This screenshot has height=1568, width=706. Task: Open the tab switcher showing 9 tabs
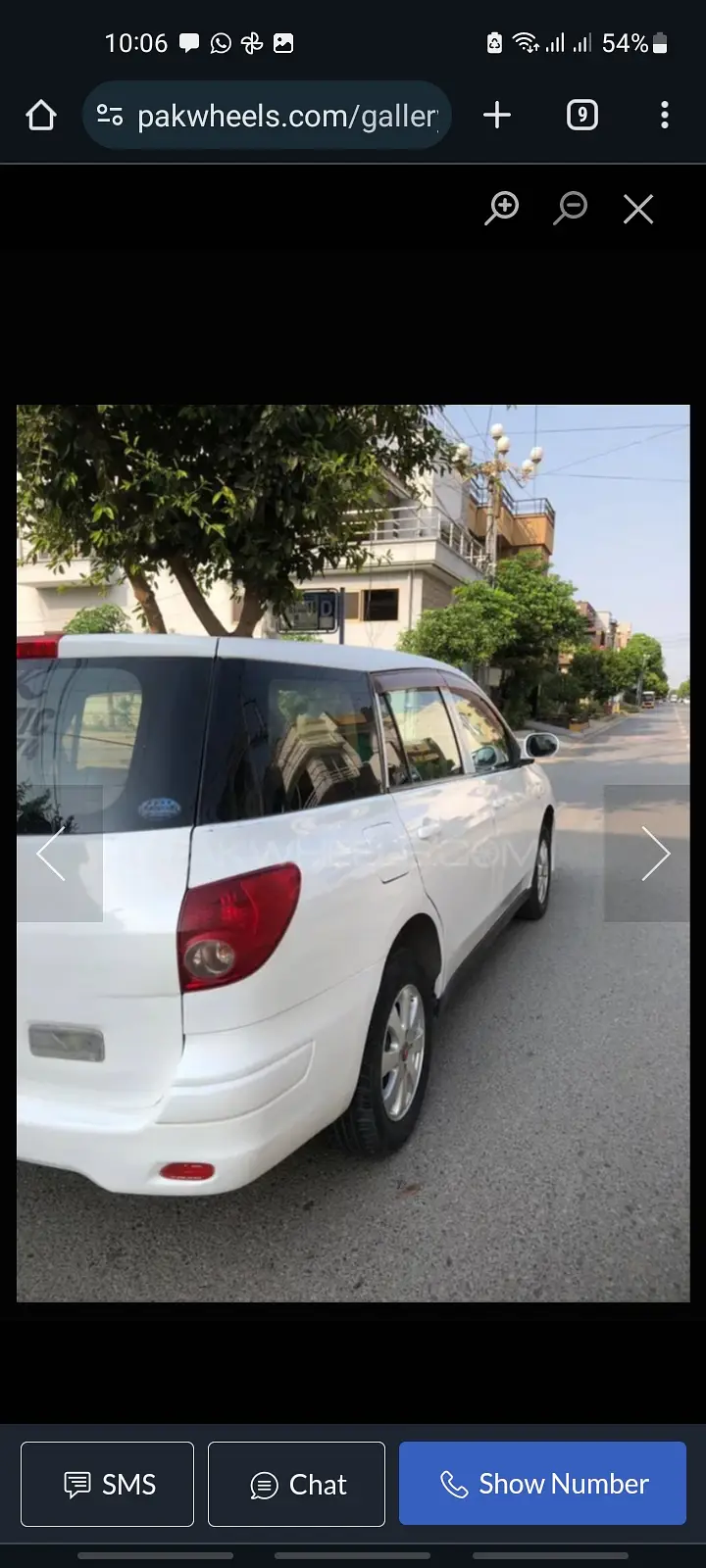tap(581, 116)
